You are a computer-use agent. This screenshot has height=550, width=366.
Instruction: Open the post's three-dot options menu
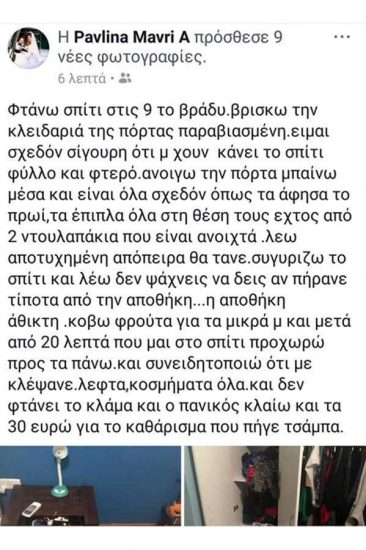point(341,37)
